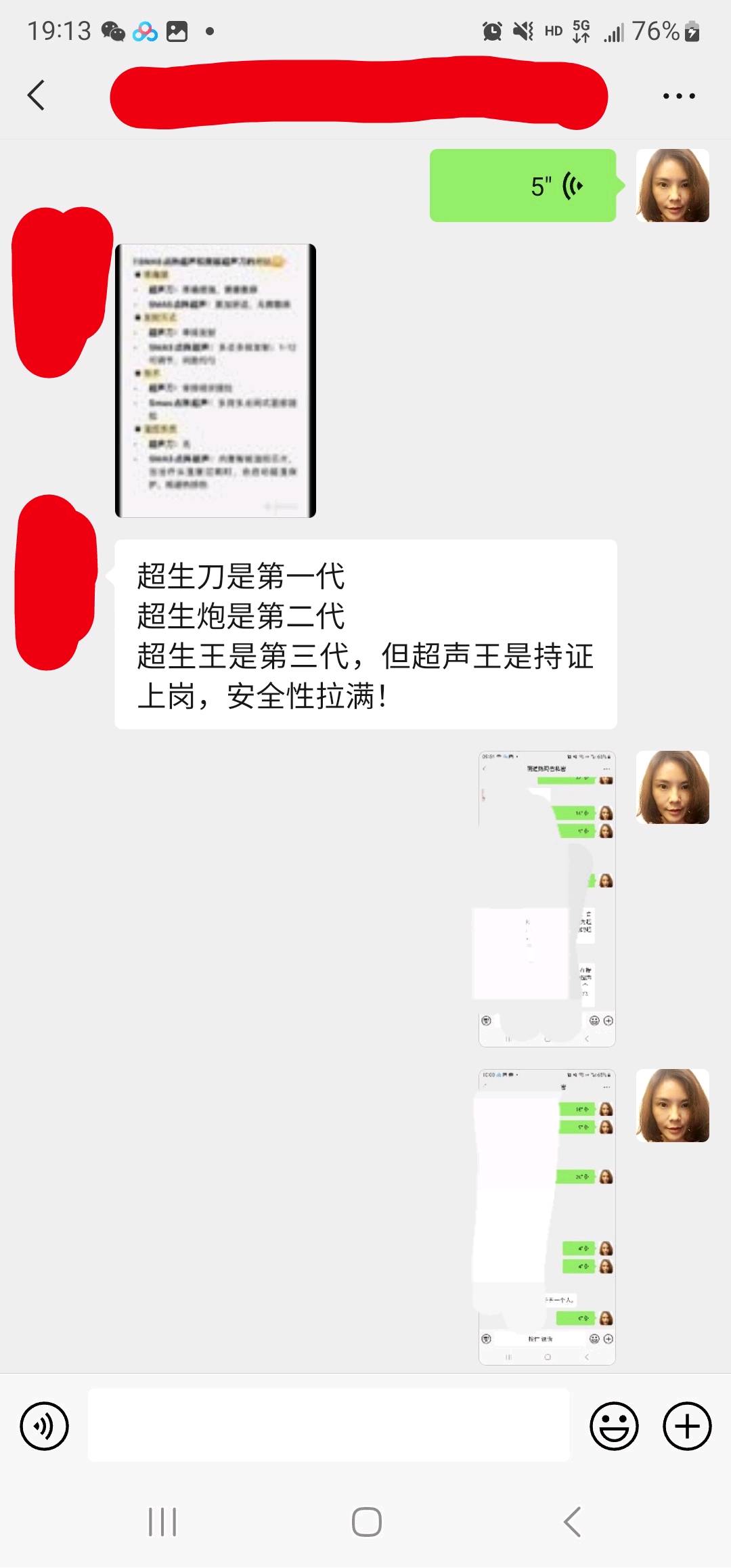This screenshot has width=731, height=1568.
Task: Tap the system home button
Action: point(366,1522)
